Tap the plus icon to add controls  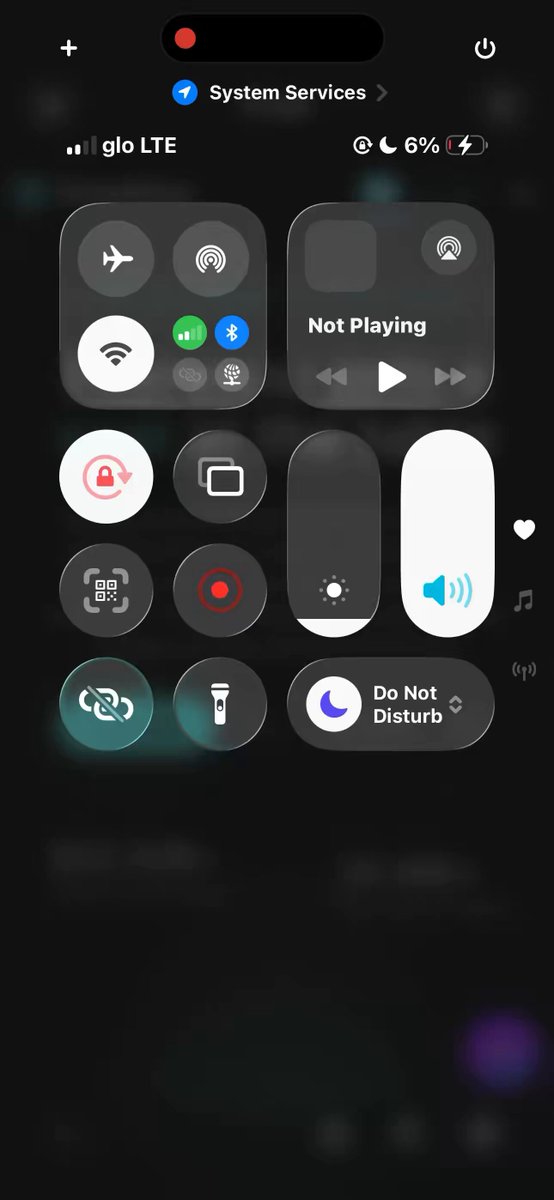69,48
